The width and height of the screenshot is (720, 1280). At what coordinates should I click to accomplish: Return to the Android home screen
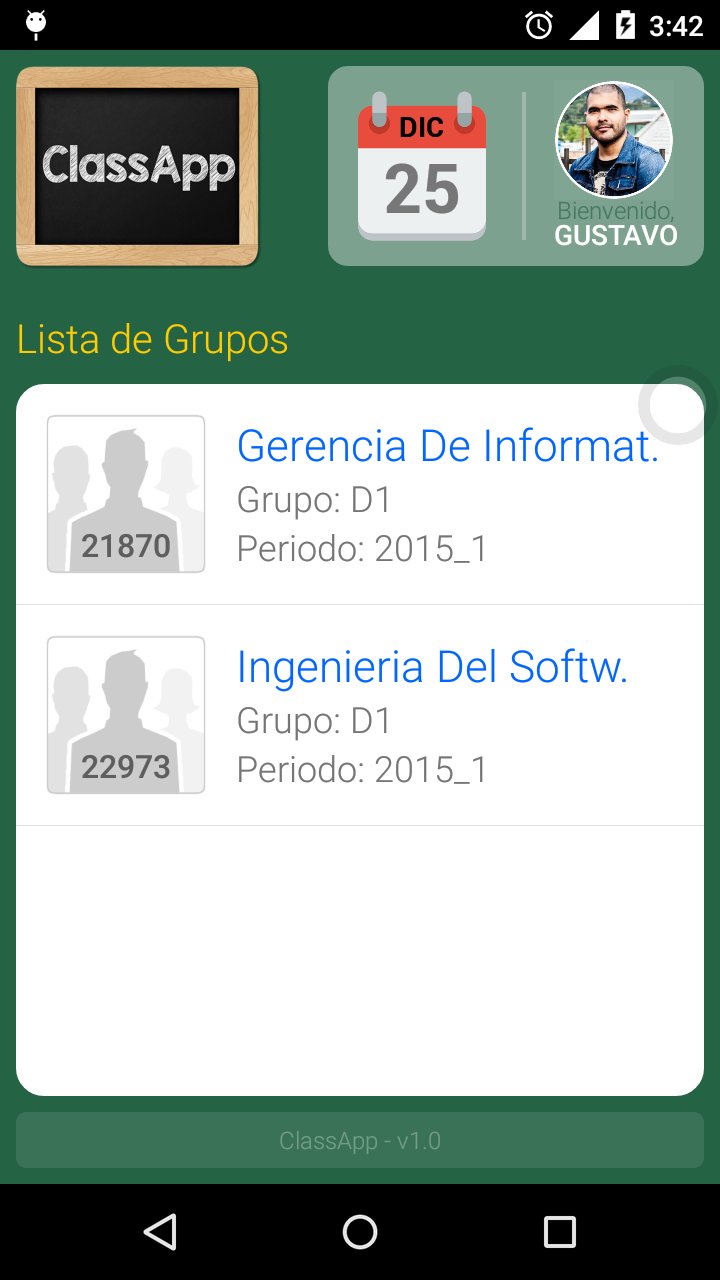360,1231
